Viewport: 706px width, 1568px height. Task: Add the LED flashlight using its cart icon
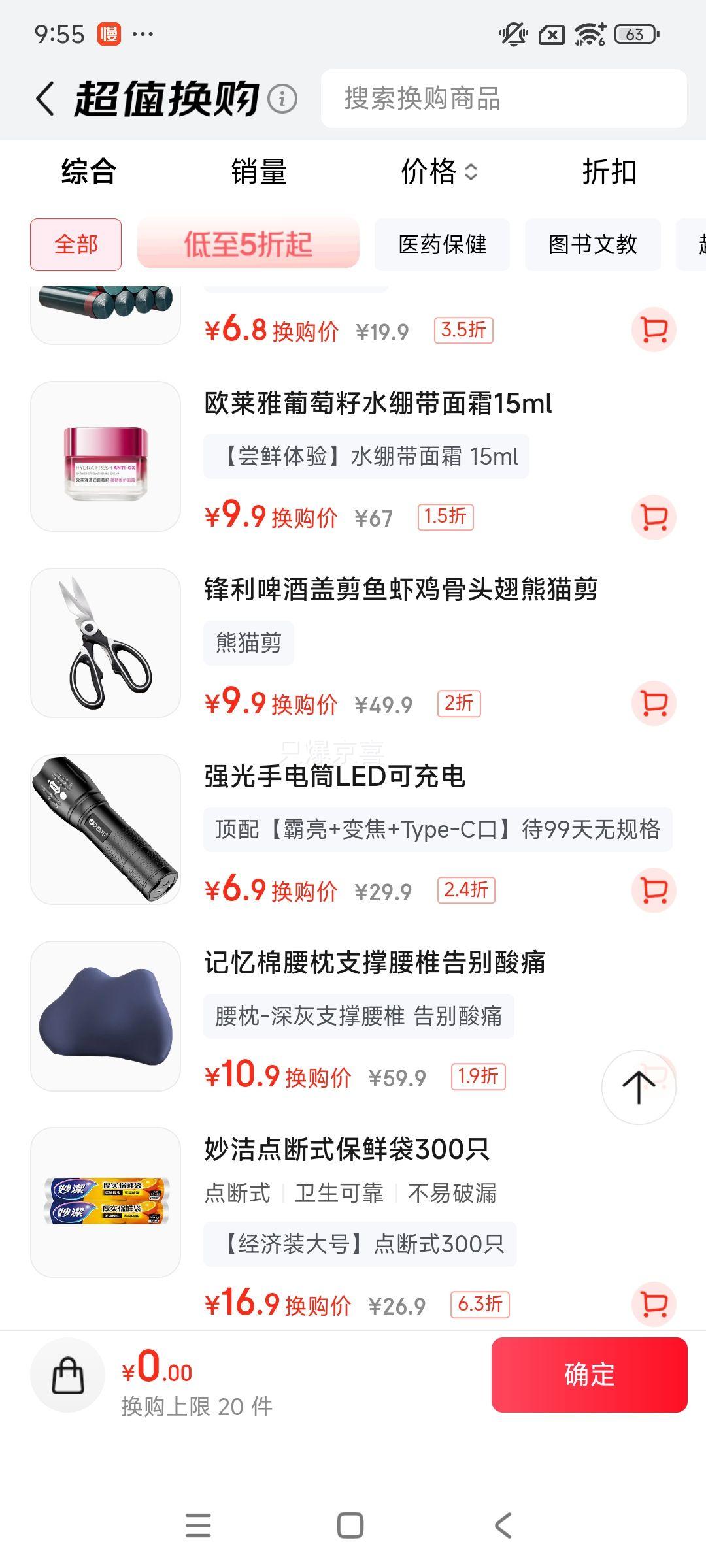pyautogui.click(x=653, y=889)
